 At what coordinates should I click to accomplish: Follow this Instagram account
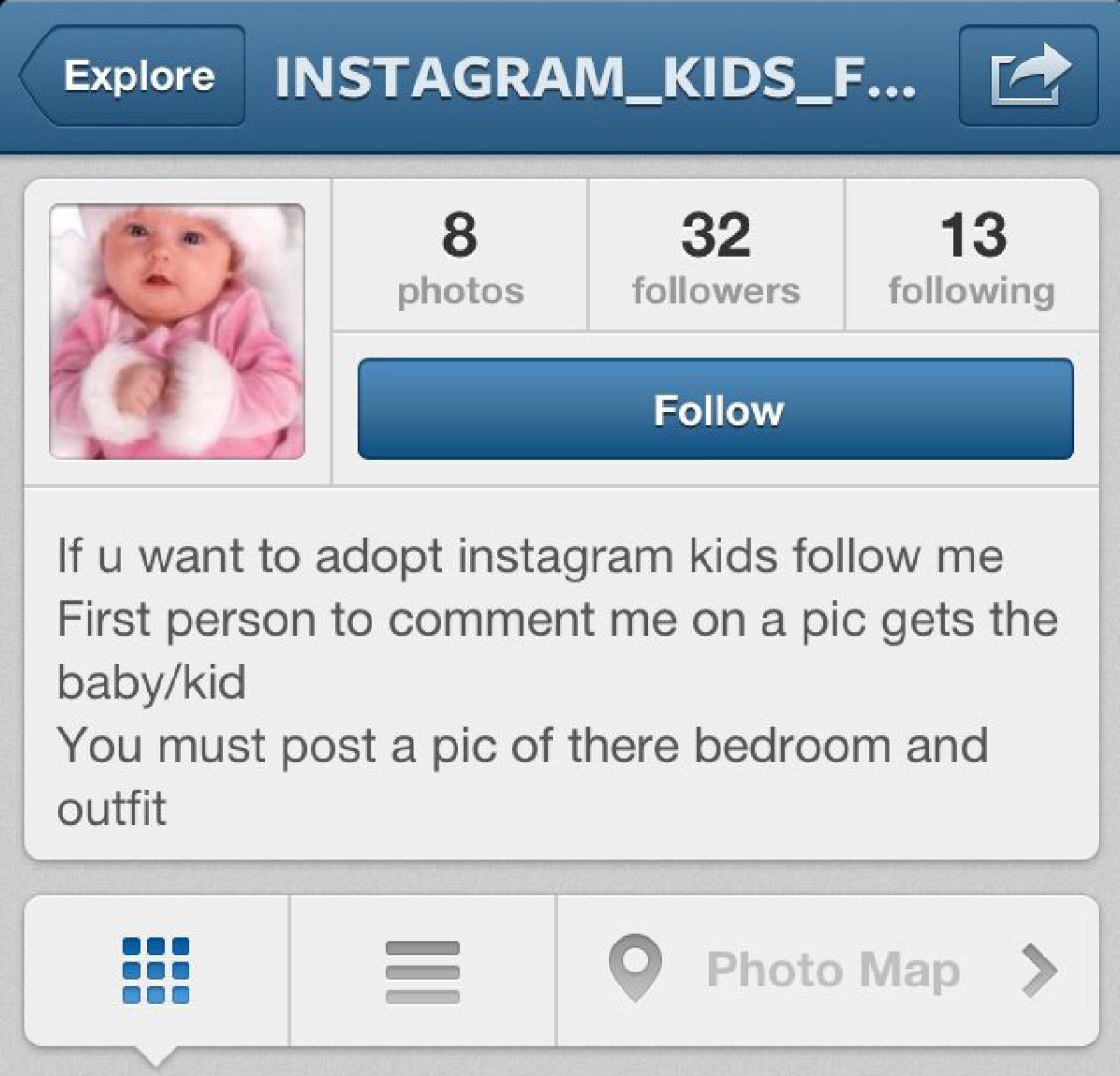(x=716, y=410)
